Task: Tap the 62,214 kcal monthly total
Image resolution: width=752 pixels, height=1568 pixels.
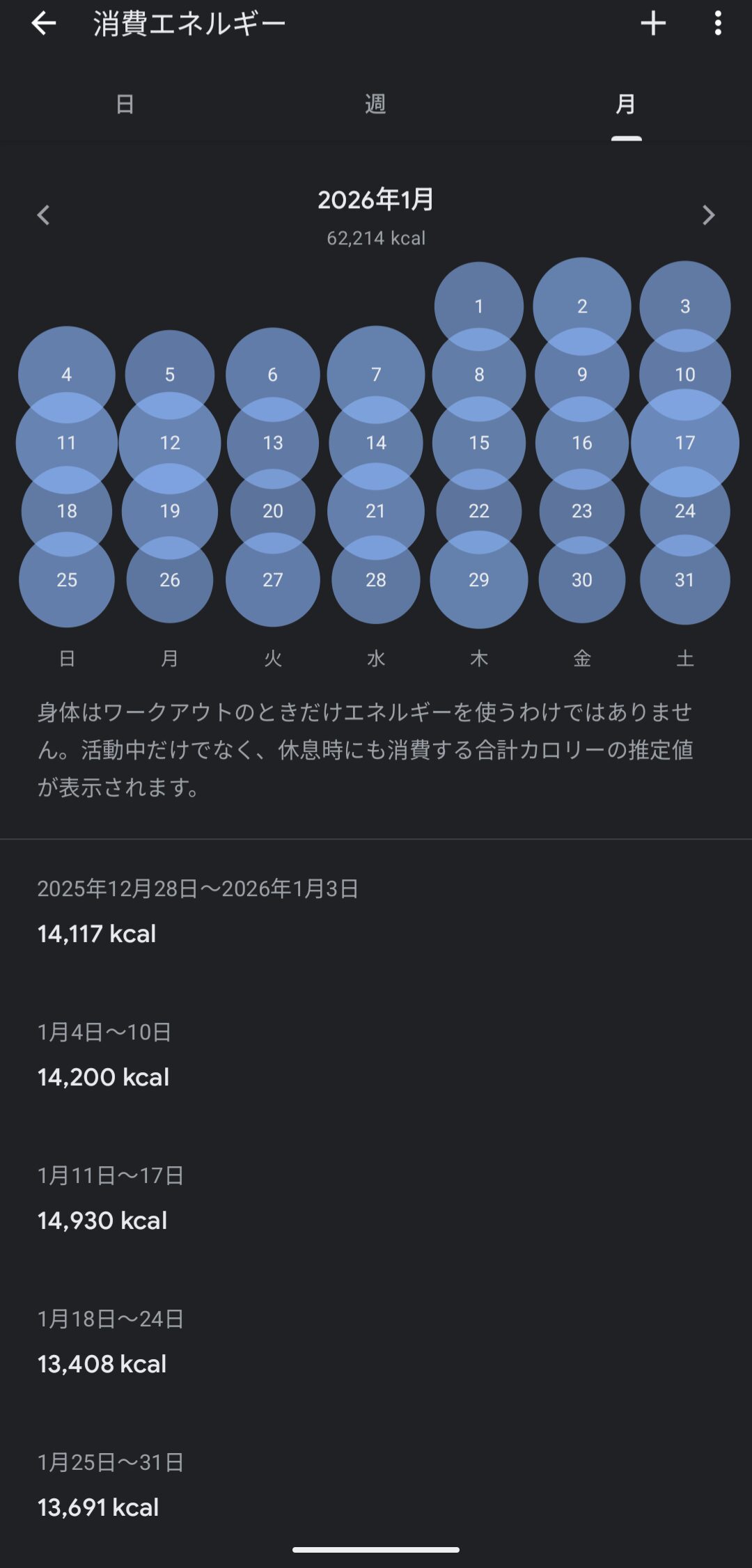Action: click(375, 238)
